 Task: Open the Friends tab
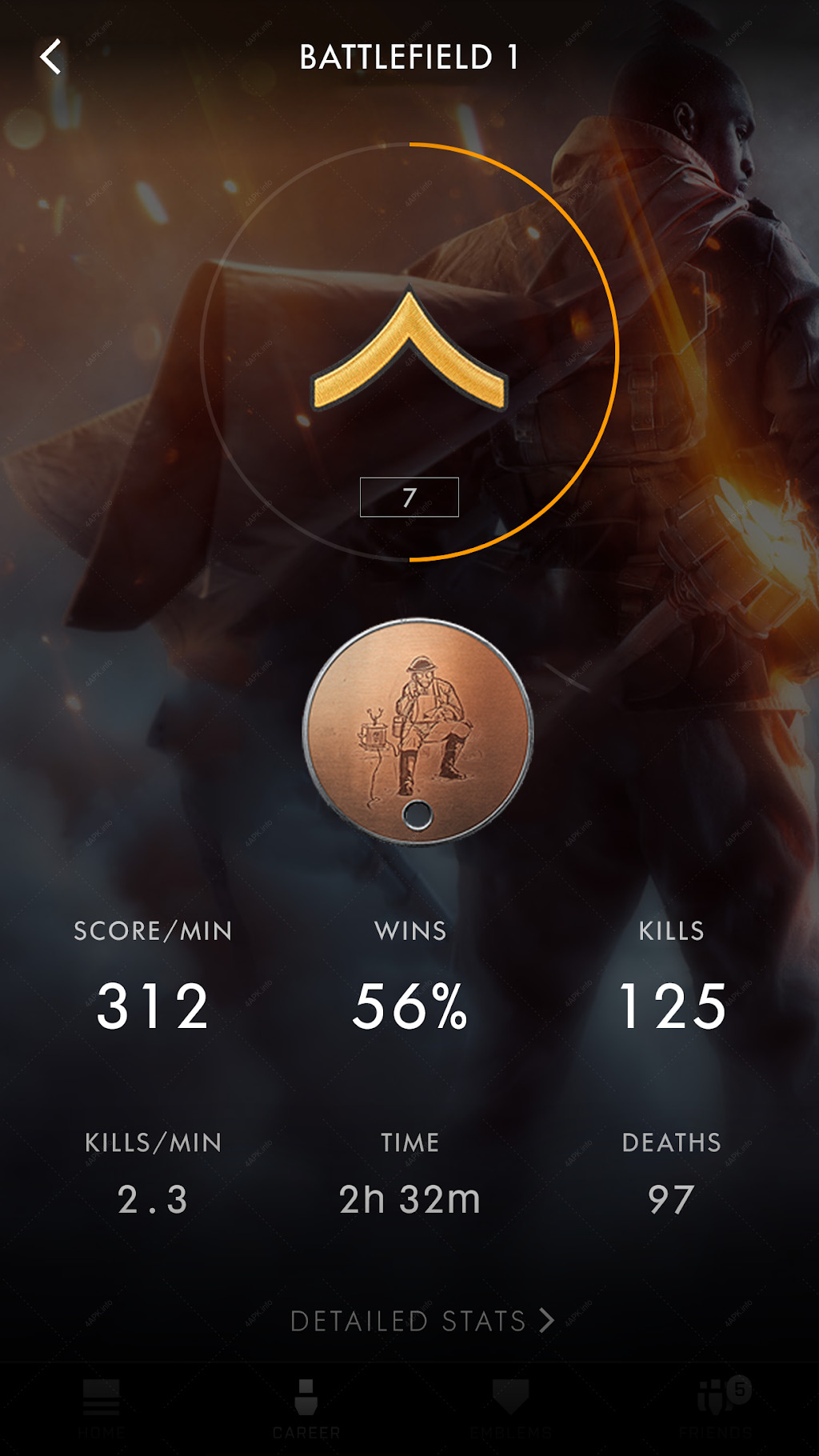pos(717,1410)
